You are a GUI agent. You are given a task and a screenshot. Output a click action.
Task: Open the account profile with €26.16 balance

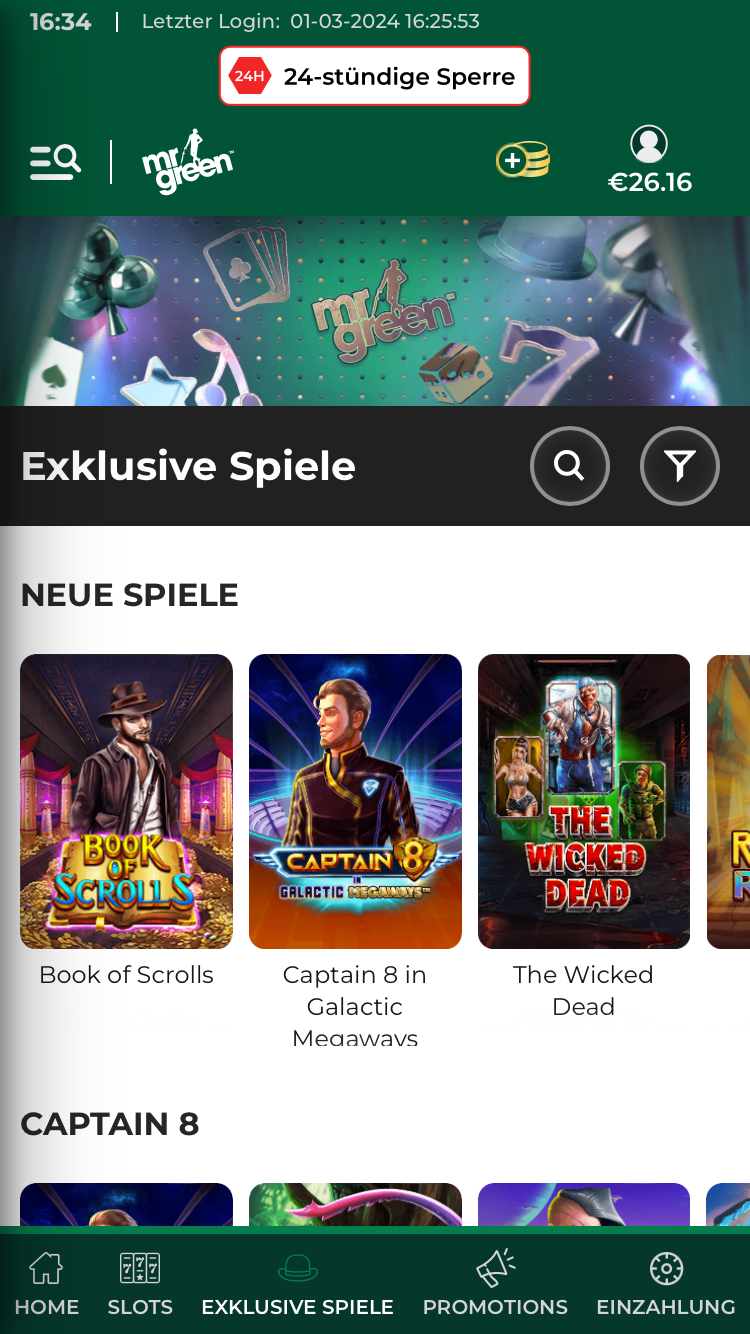click(650, 160)
